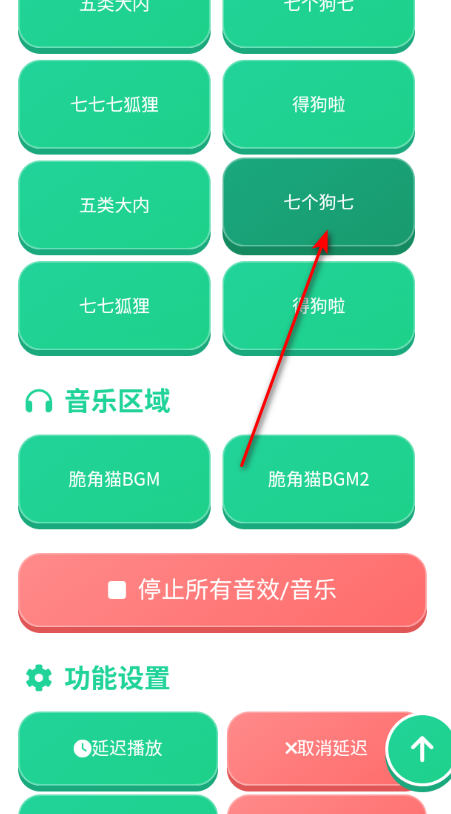
Task: Play 得狗啦 beside the 七七七狐狸 button
Action: tap(319, 105)
